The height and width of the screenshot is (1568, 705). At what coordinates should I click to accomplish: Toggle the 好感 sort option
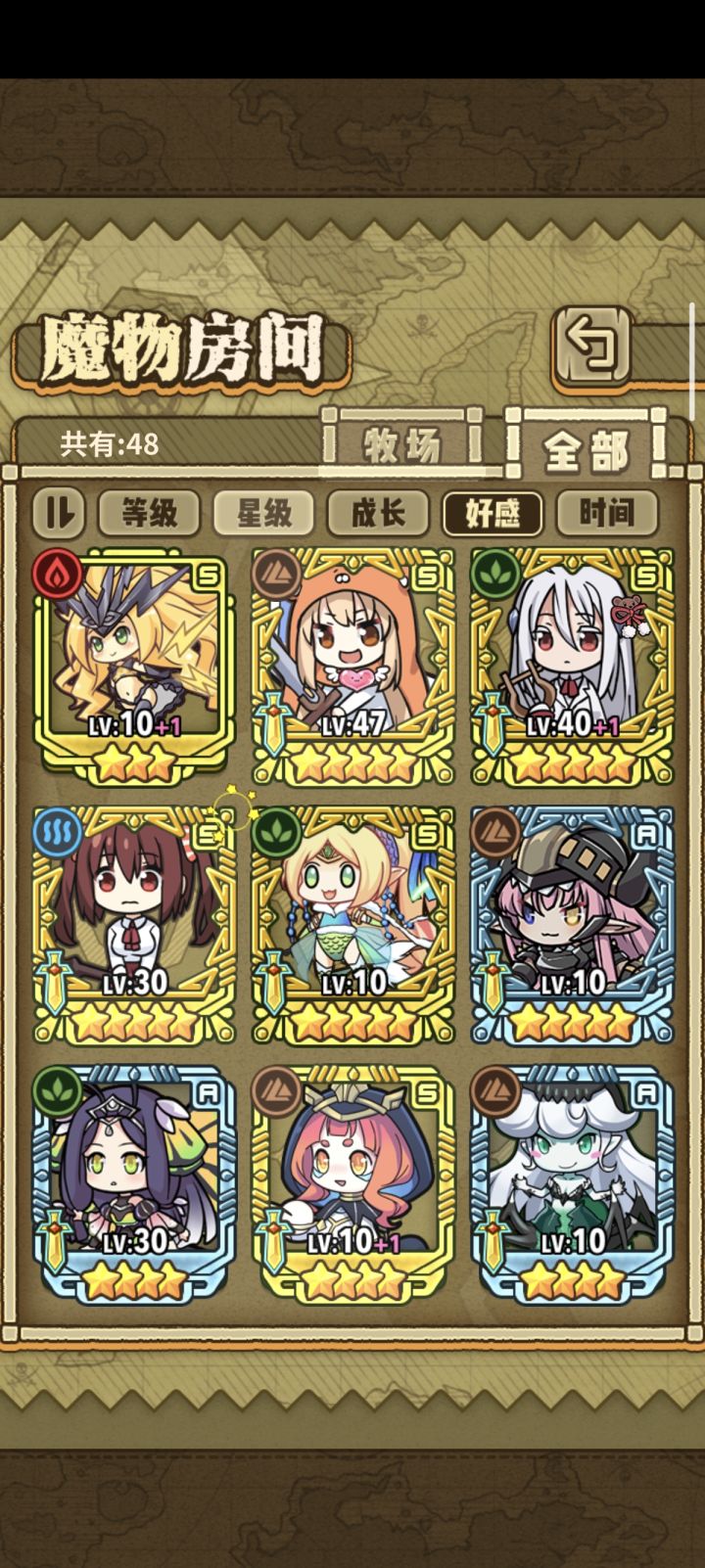point(494,513)
